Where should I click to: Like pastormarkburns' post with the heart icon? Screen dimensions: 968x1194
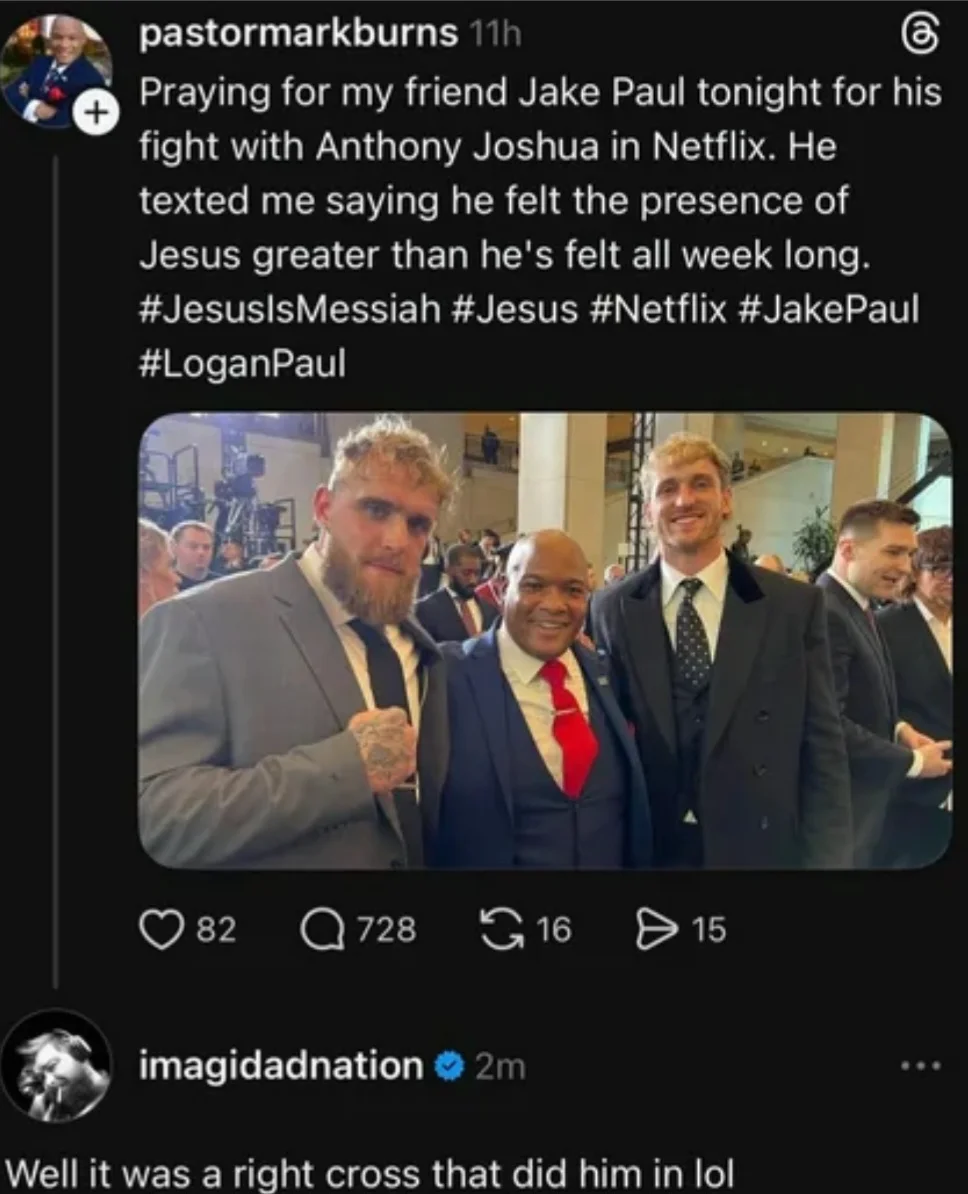tap(160, 928)
